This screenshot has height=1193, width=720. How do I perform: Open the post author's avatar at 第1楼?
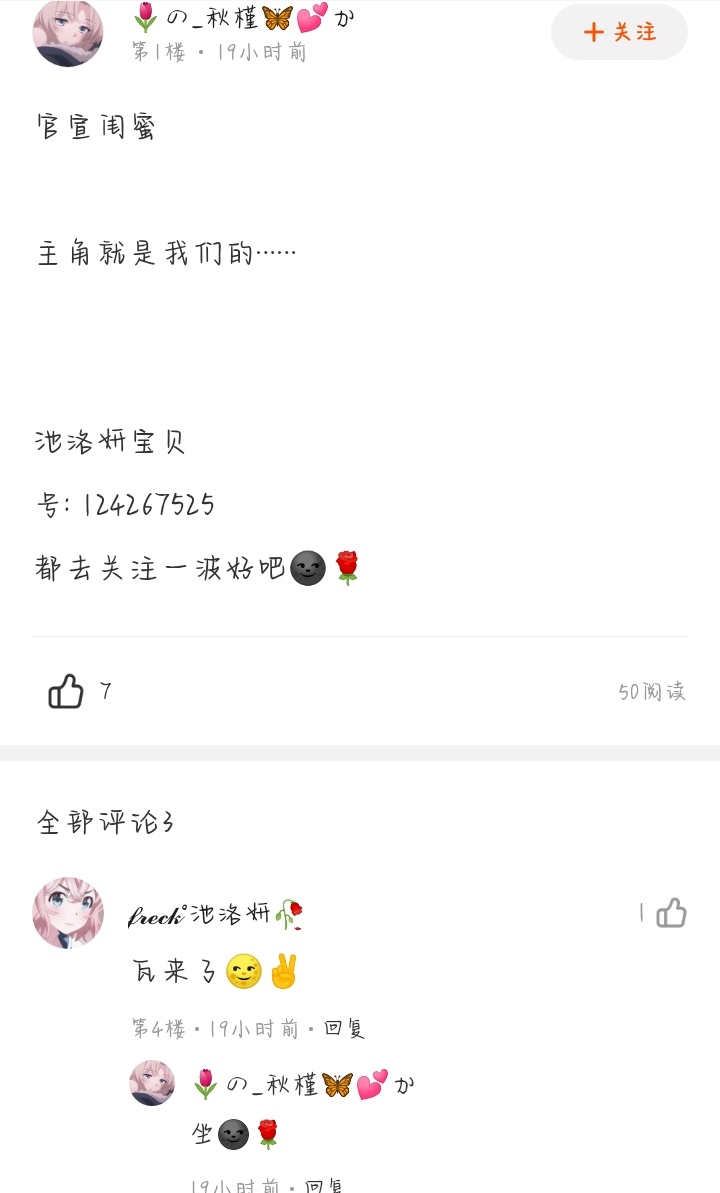(x=68, y=33)
